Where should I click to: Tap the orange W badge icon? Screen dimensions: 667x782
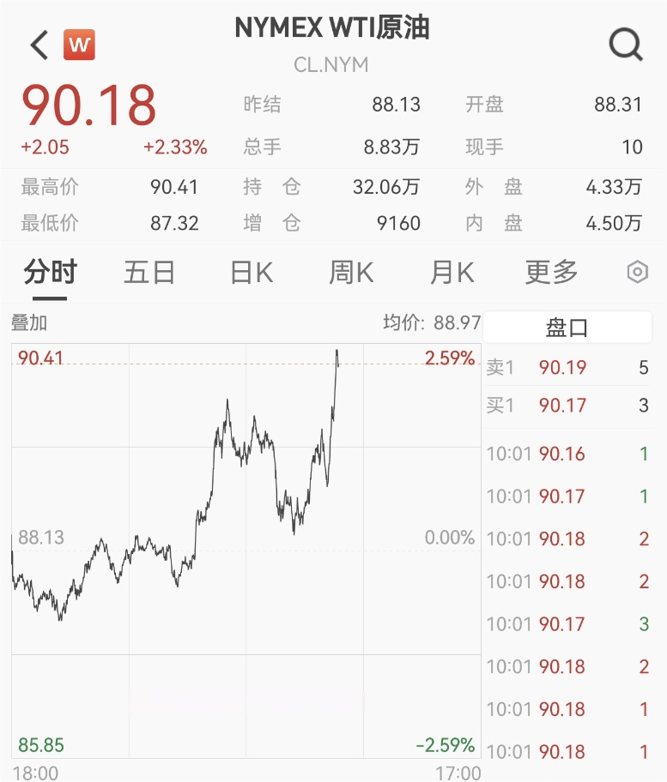point(79,45)
